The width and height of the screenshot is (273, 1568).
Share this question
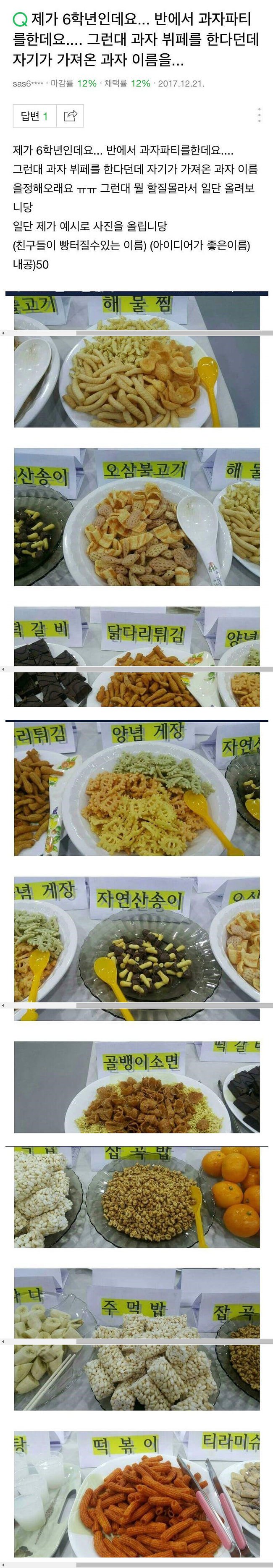71,115
